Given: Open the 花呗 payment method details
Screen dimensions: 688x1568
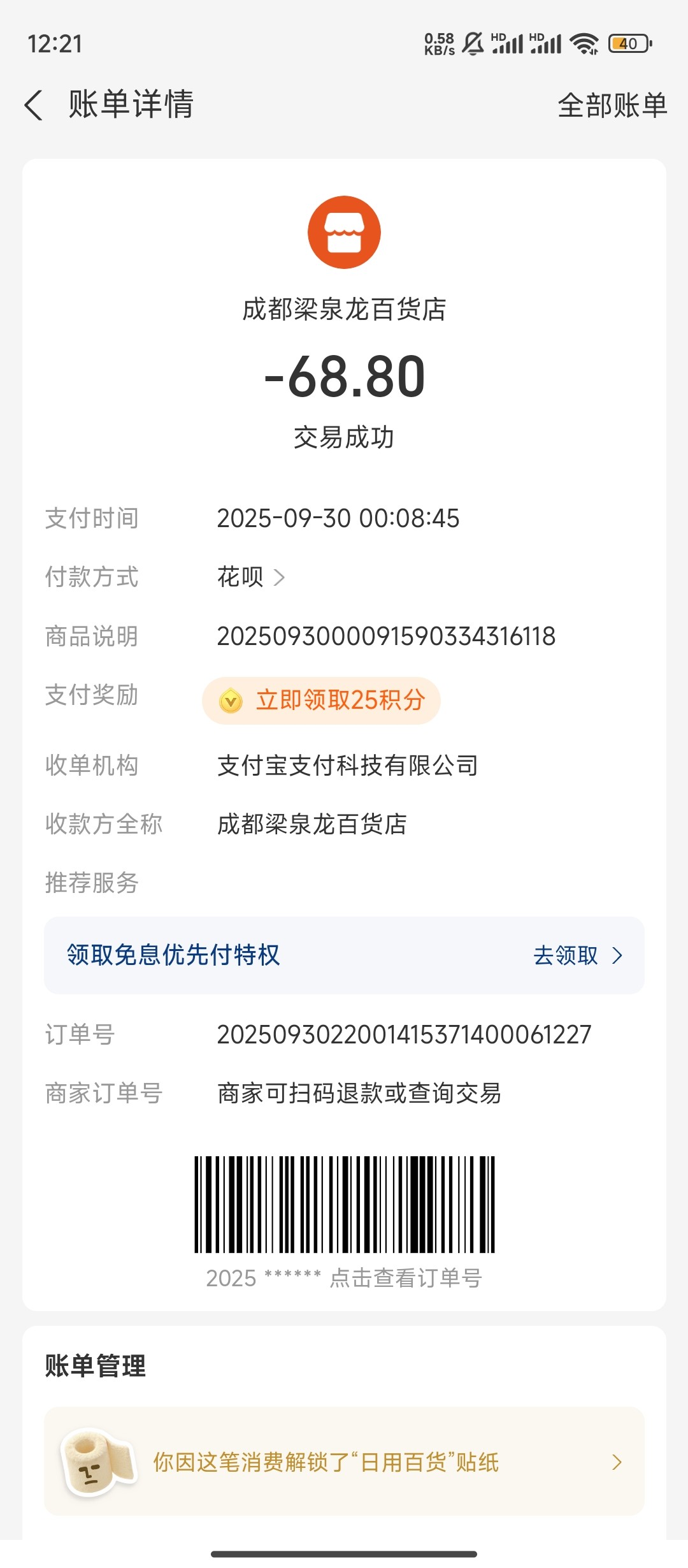Looking at the screenshot, I should [x=251, y=577].
